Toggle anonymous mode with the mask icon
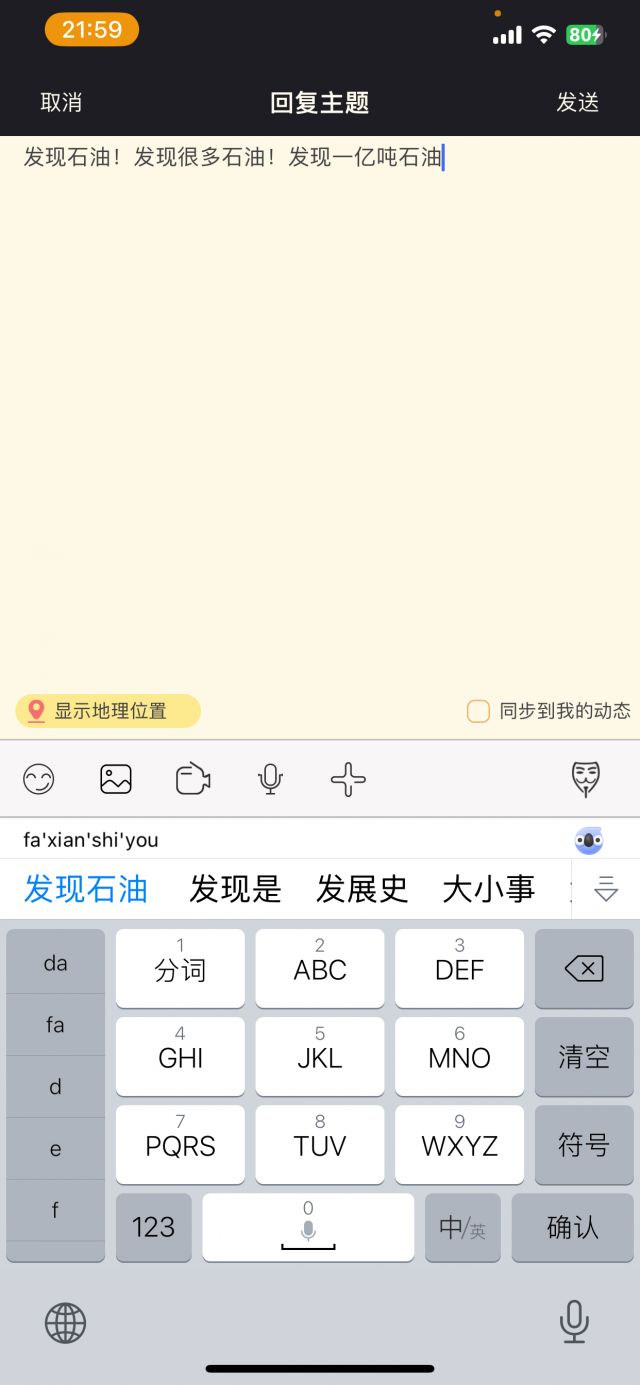The height and width of the screenshot is (1385, 640). click(585, 779)
